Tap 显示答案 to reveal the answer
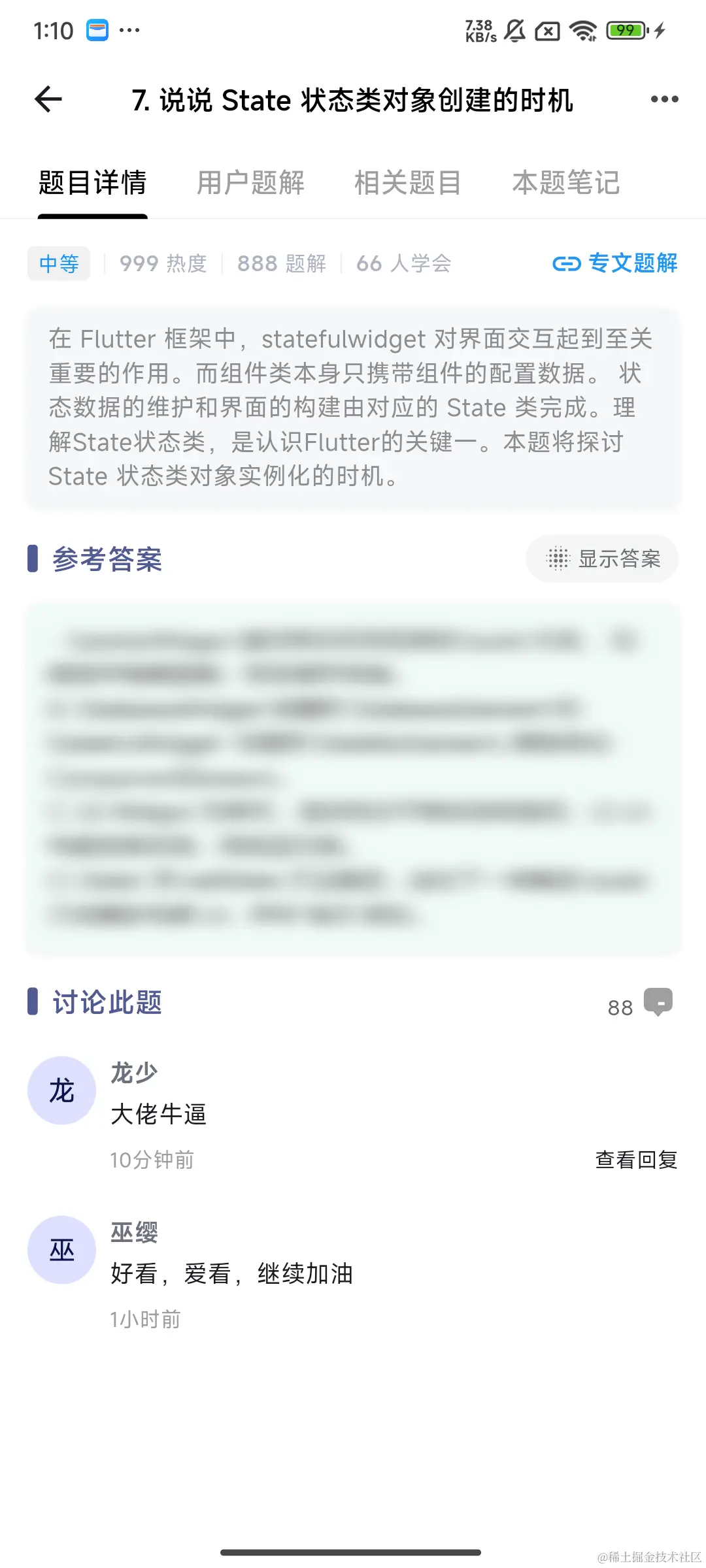Viewport: 706px width, 1568px height. tap(602, 559)
